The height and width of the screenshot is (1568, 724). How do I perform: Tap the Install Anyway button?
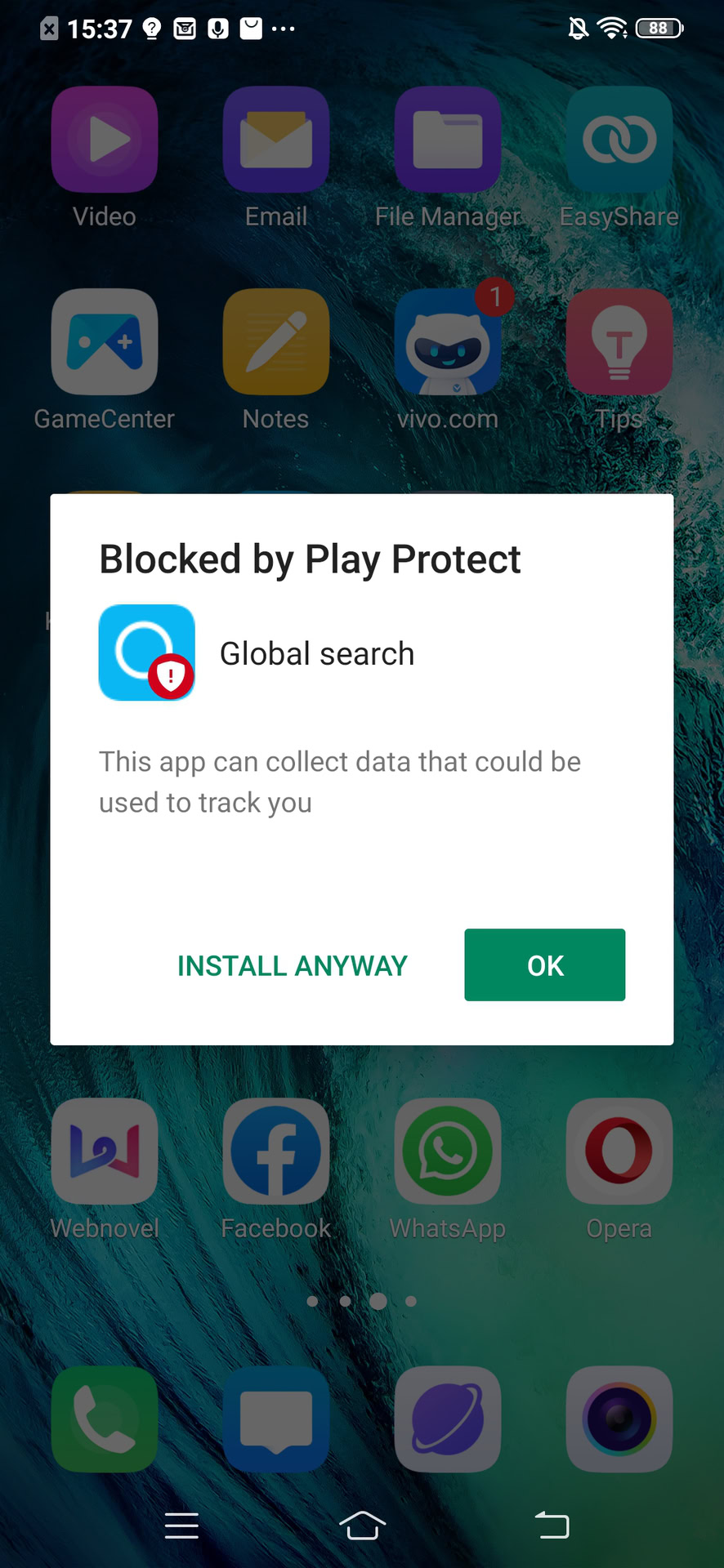pyautogui.click(x=292, y=965)
